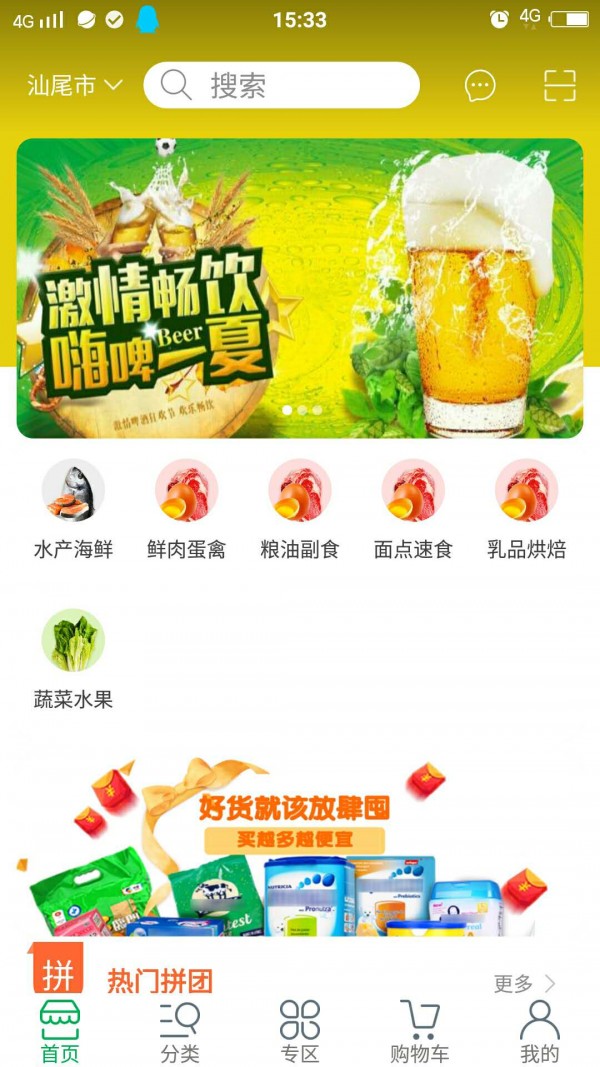Viewport: 600px width, 1067px height.
Task: View 更多 hot group deals
Action: pos(524,984)
